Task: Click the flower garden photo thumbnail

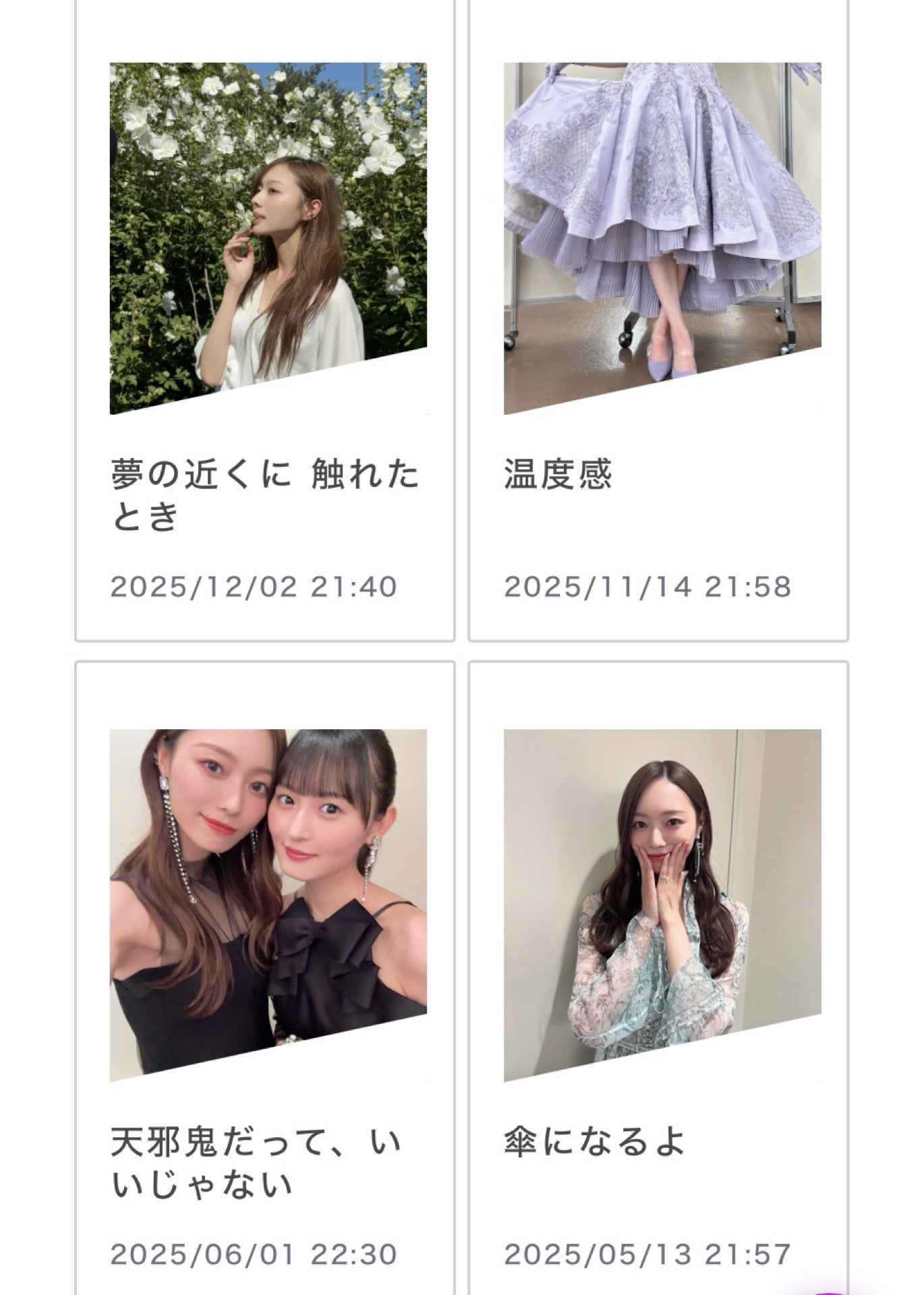Action: coord(268,239)
